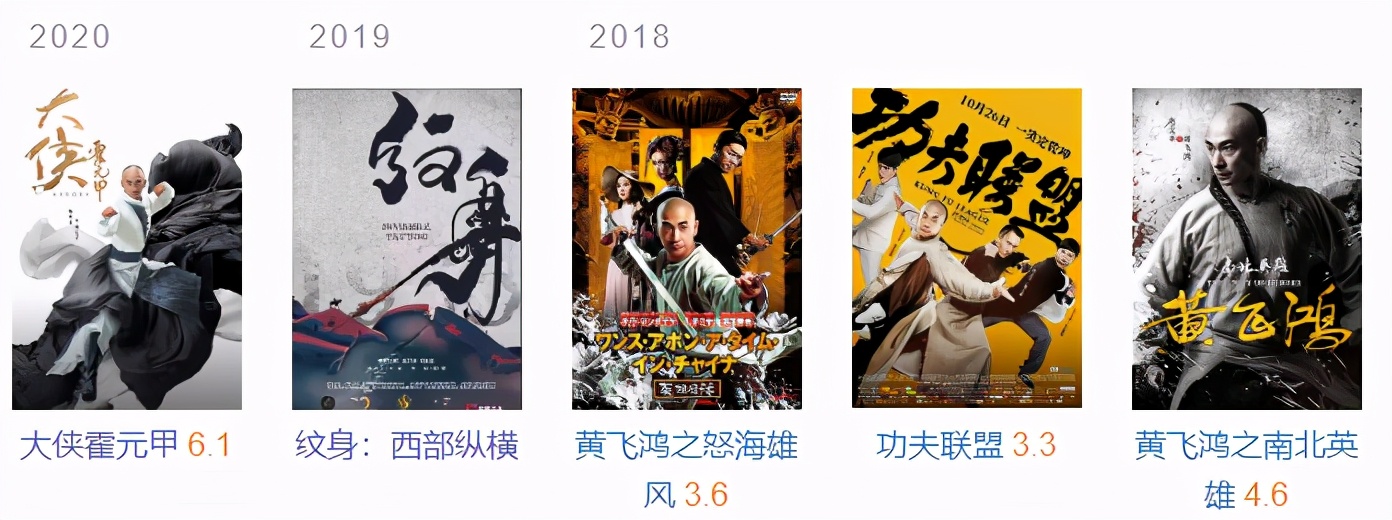Open the 大侠霍元甲 poster
Image resolution: width=1392 pixels, height=520 pixels.
pos(127,249)
